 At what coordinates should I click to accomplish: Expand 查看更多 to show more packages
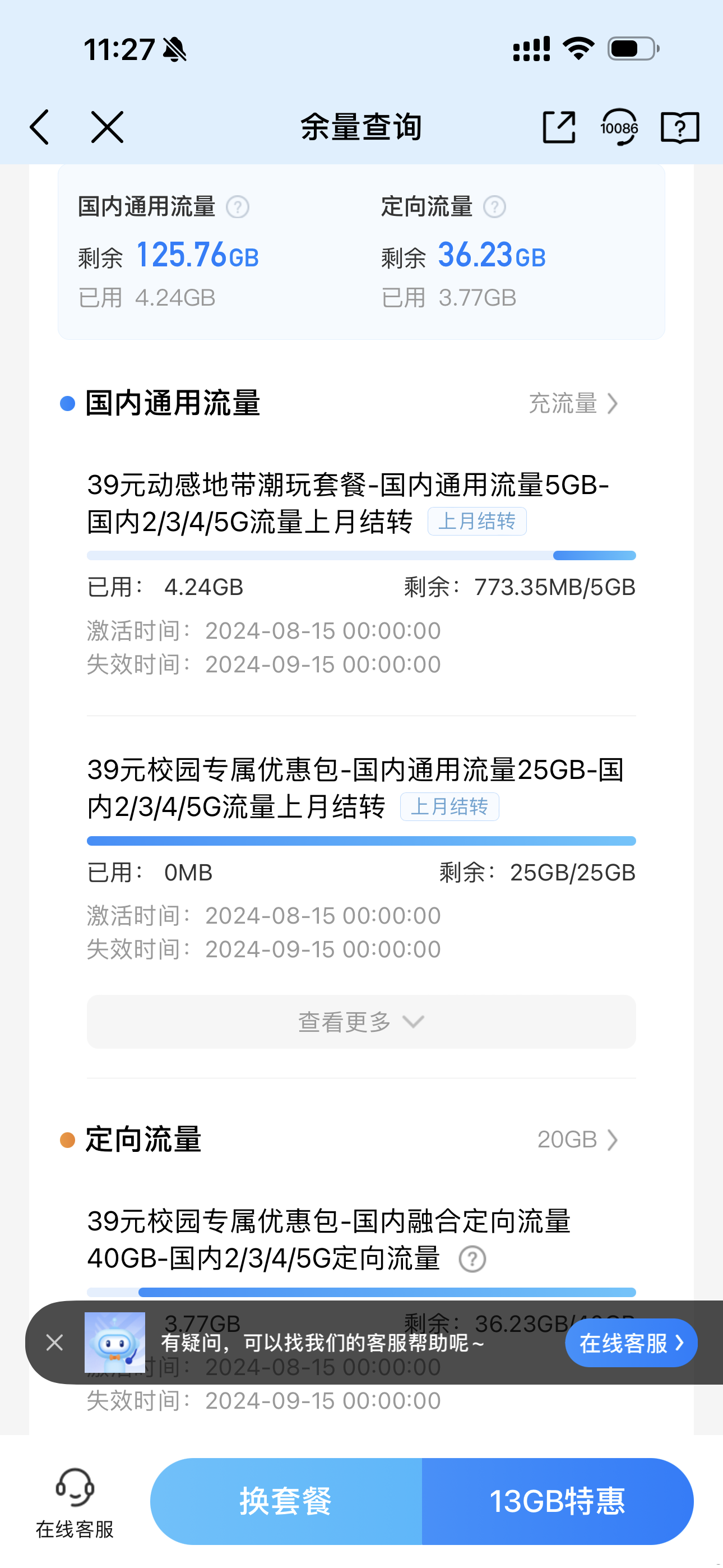coord(361,1022)
